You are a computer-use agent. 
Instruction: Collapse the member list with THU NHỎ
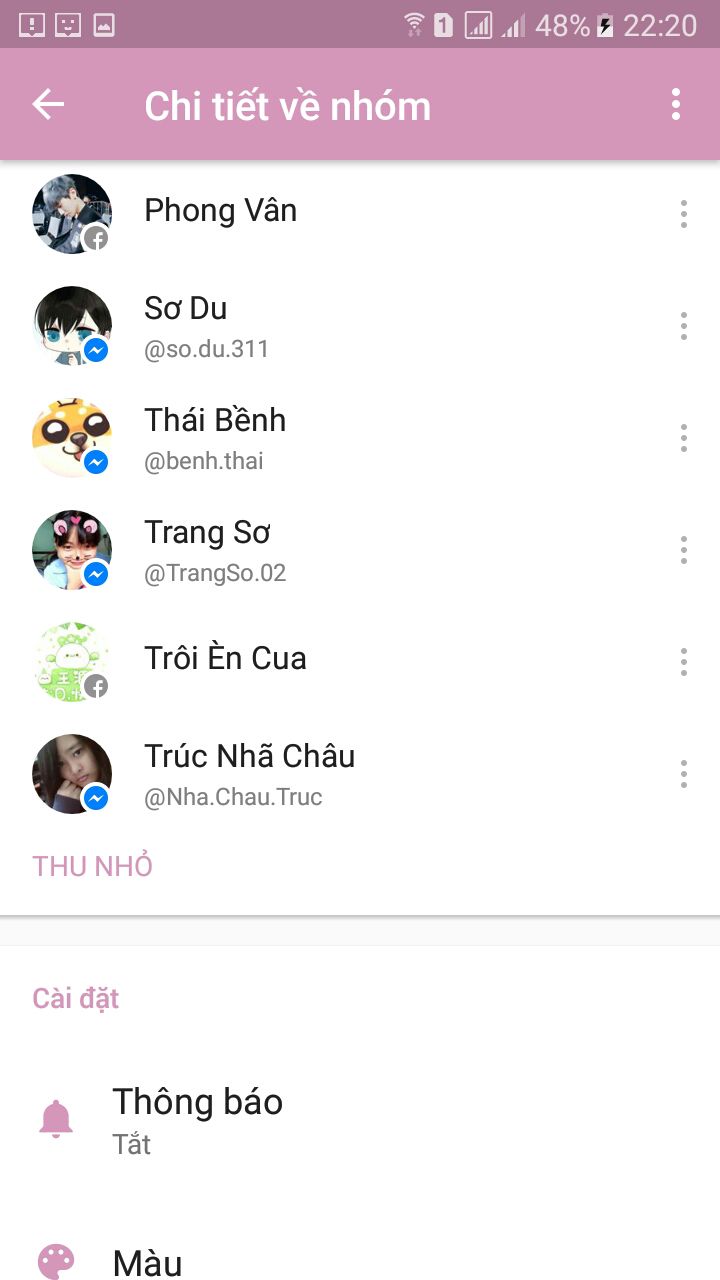tap(92, 866)
